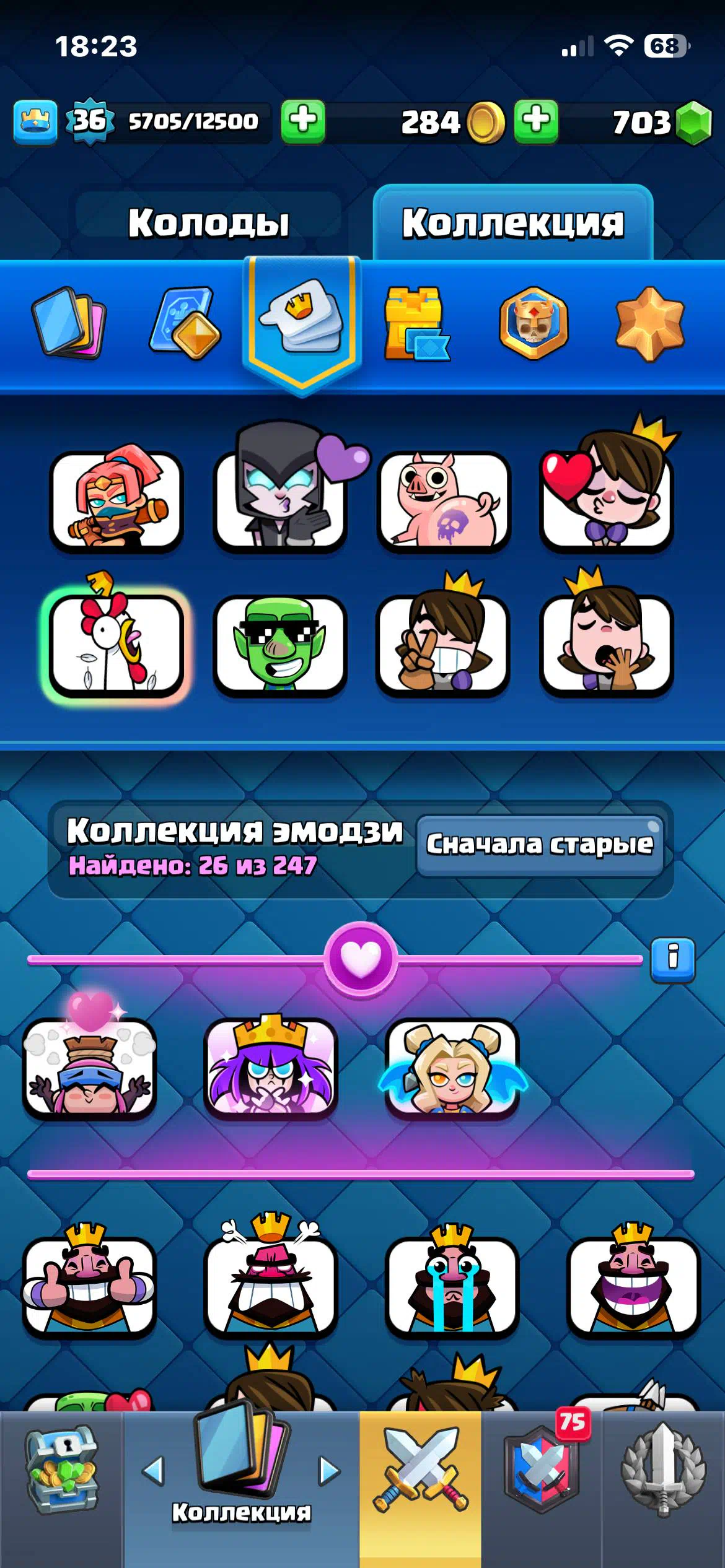Image resolution: width=725 pixels, height=1568 pixels.
Task: Tap the green plus button next to experience
Action: (303, 121)
